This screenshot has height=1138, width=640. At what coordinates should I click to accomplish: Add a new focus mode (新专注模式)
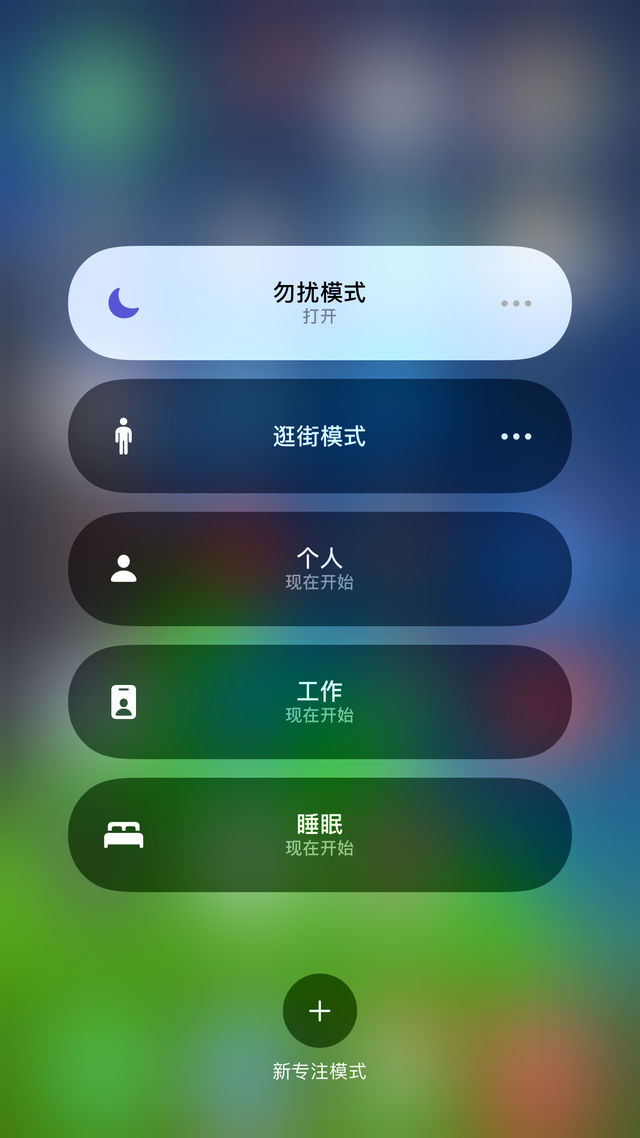[x=320, y=1011]
